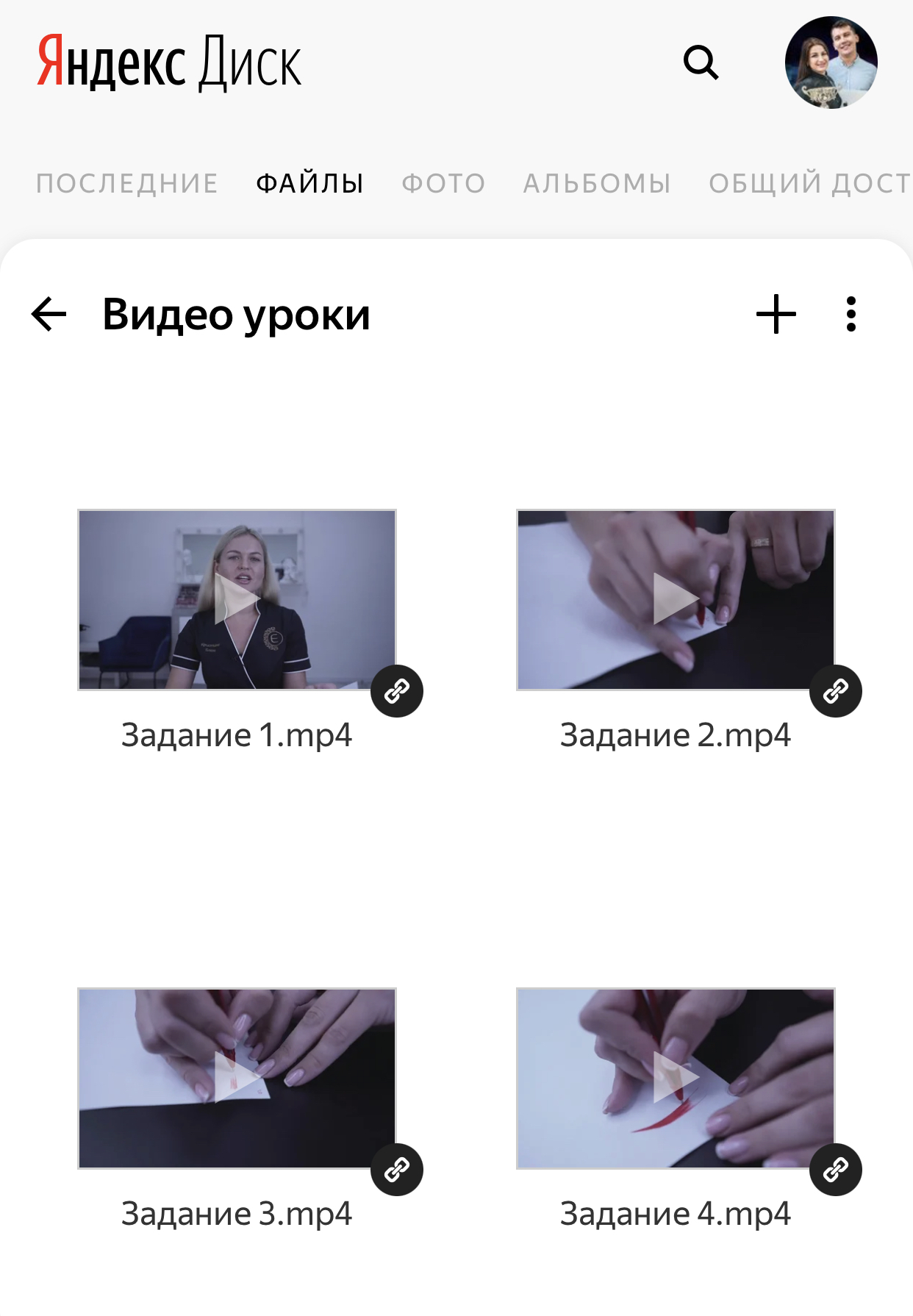Go back from Видео уроки folder
This screenshot has width=913, height=1316.
[49, 315]
